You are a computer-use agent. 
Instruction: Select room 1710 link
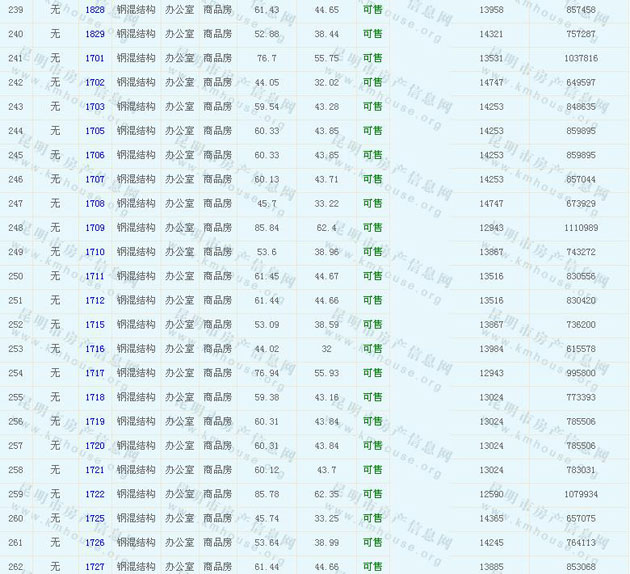coord(95,252)
